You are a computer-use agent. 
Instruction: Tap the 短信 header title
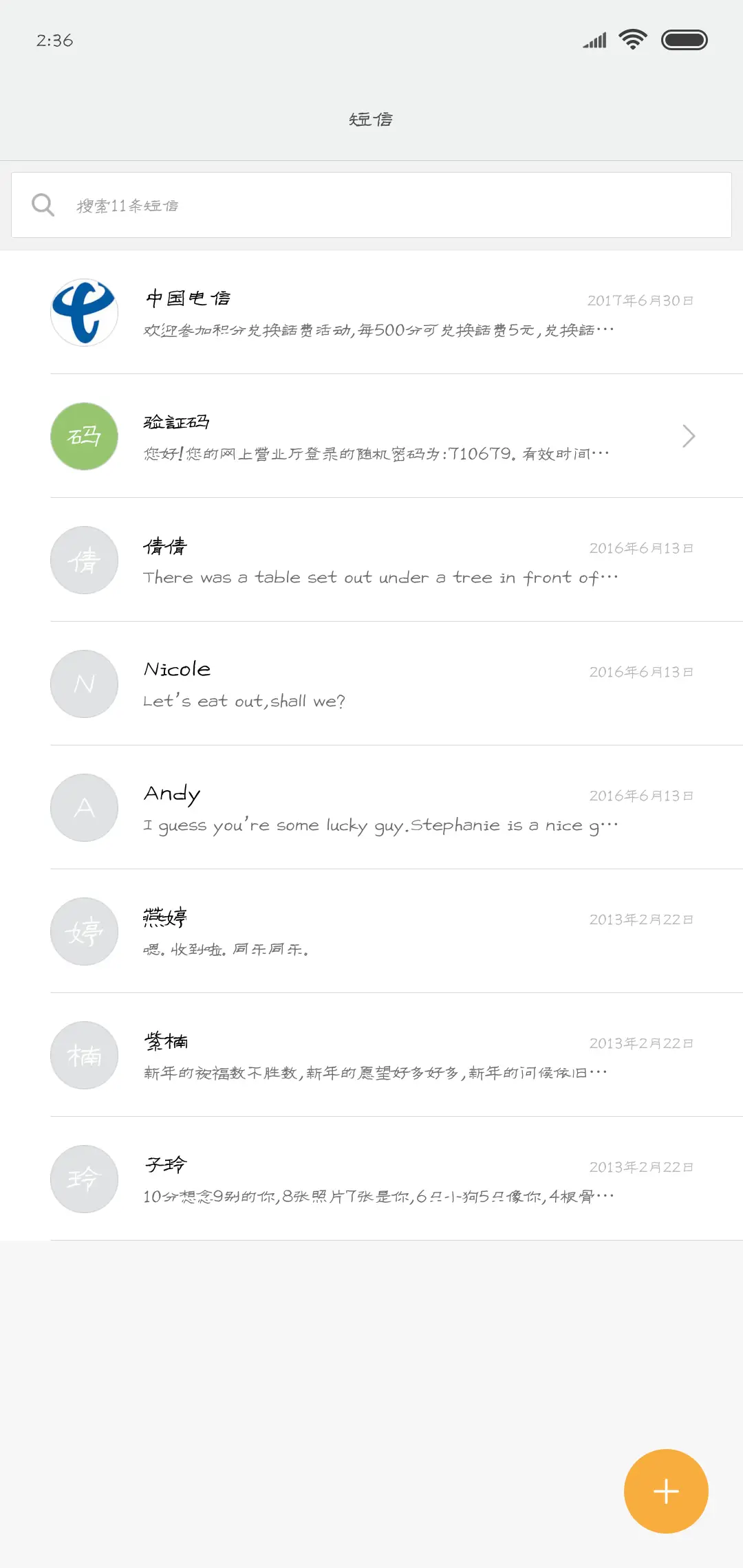point(371,118)
